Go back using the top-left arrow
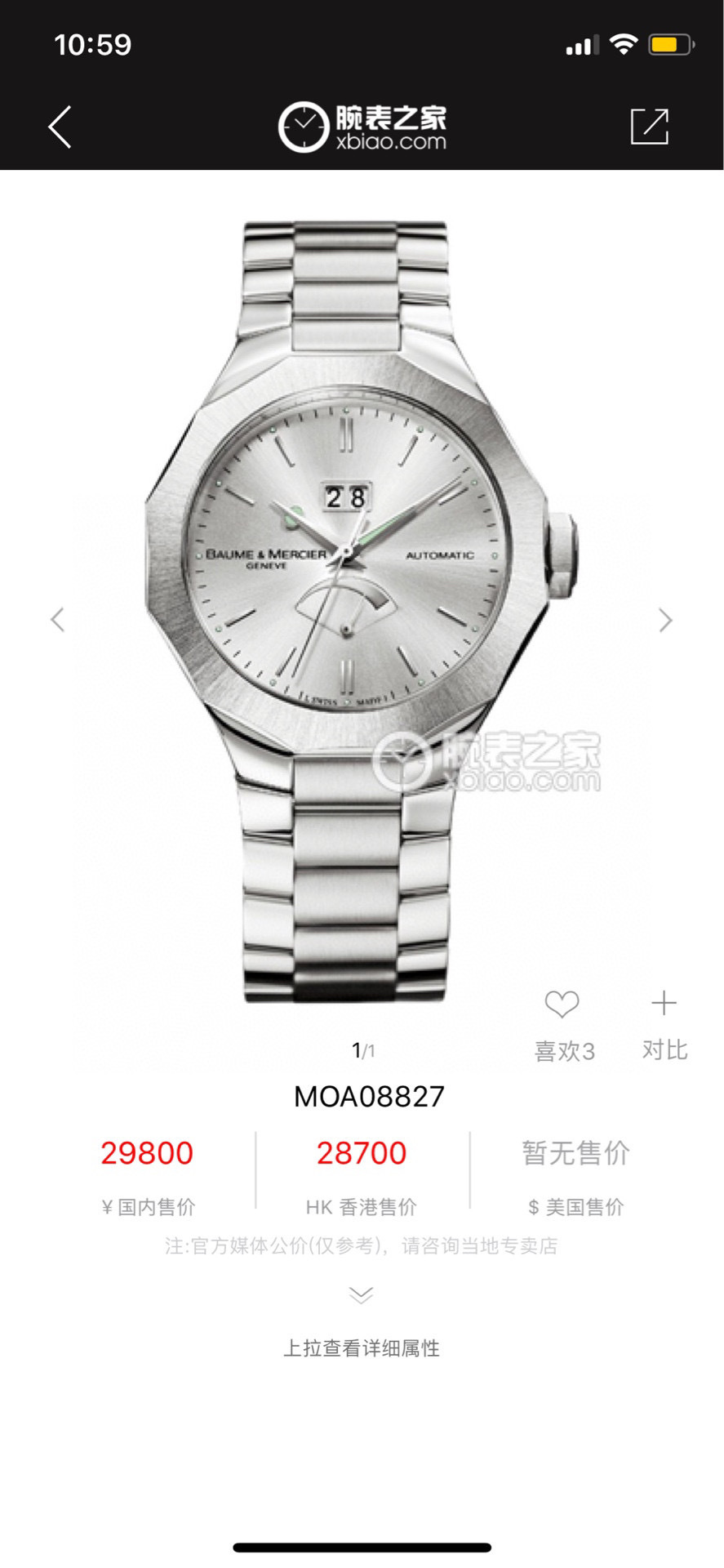 (x=60, y=127)
